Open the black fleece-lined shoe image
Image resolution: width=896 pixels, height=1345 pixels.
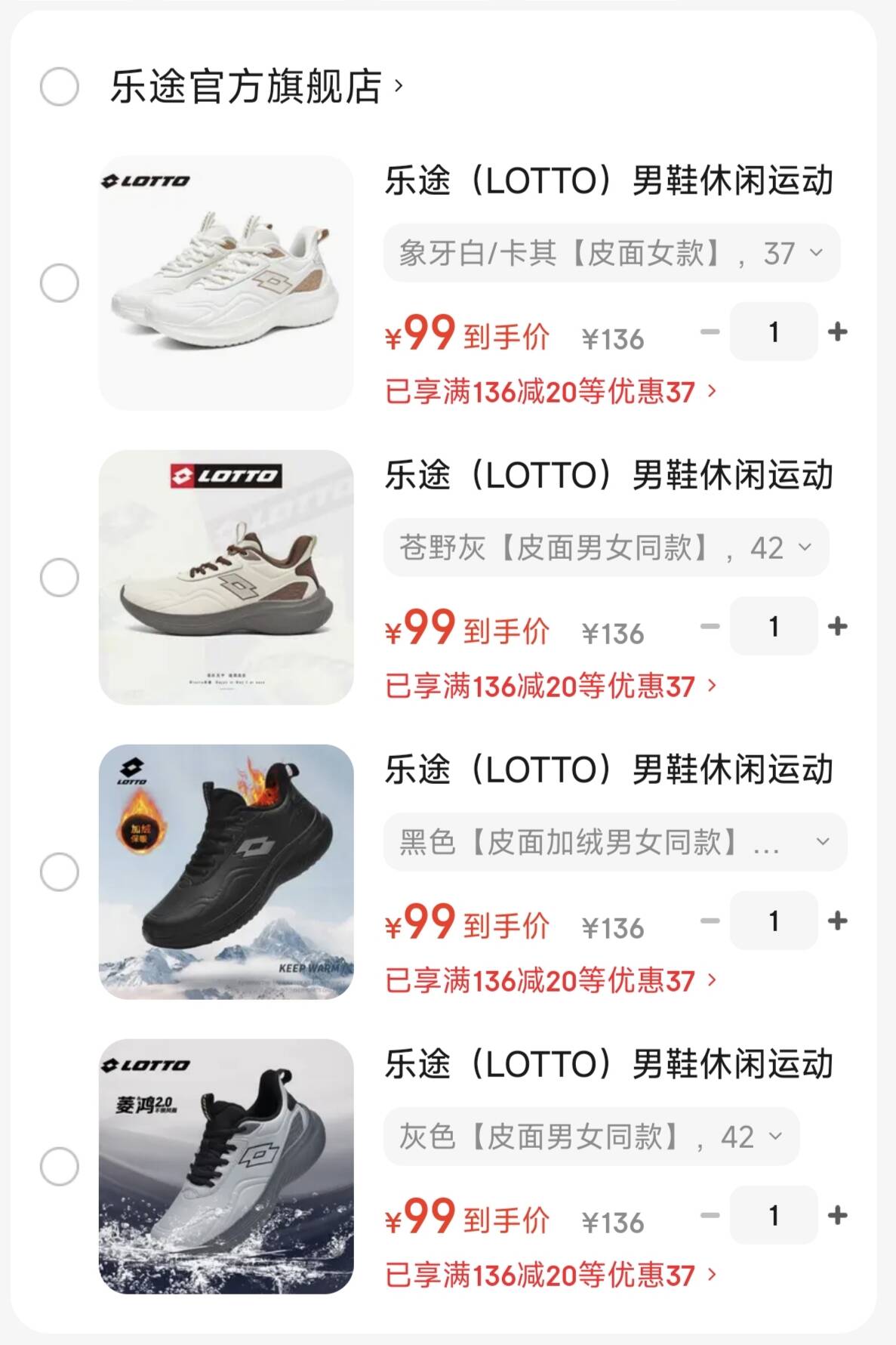(226, 871)
